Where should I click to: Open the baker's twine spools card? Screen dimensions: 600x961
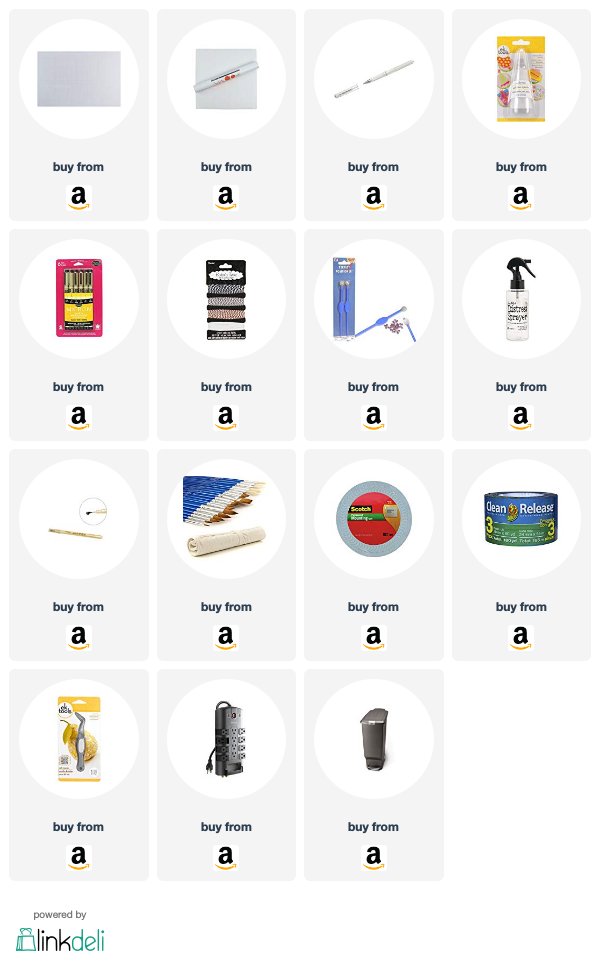tap(226, 335)
